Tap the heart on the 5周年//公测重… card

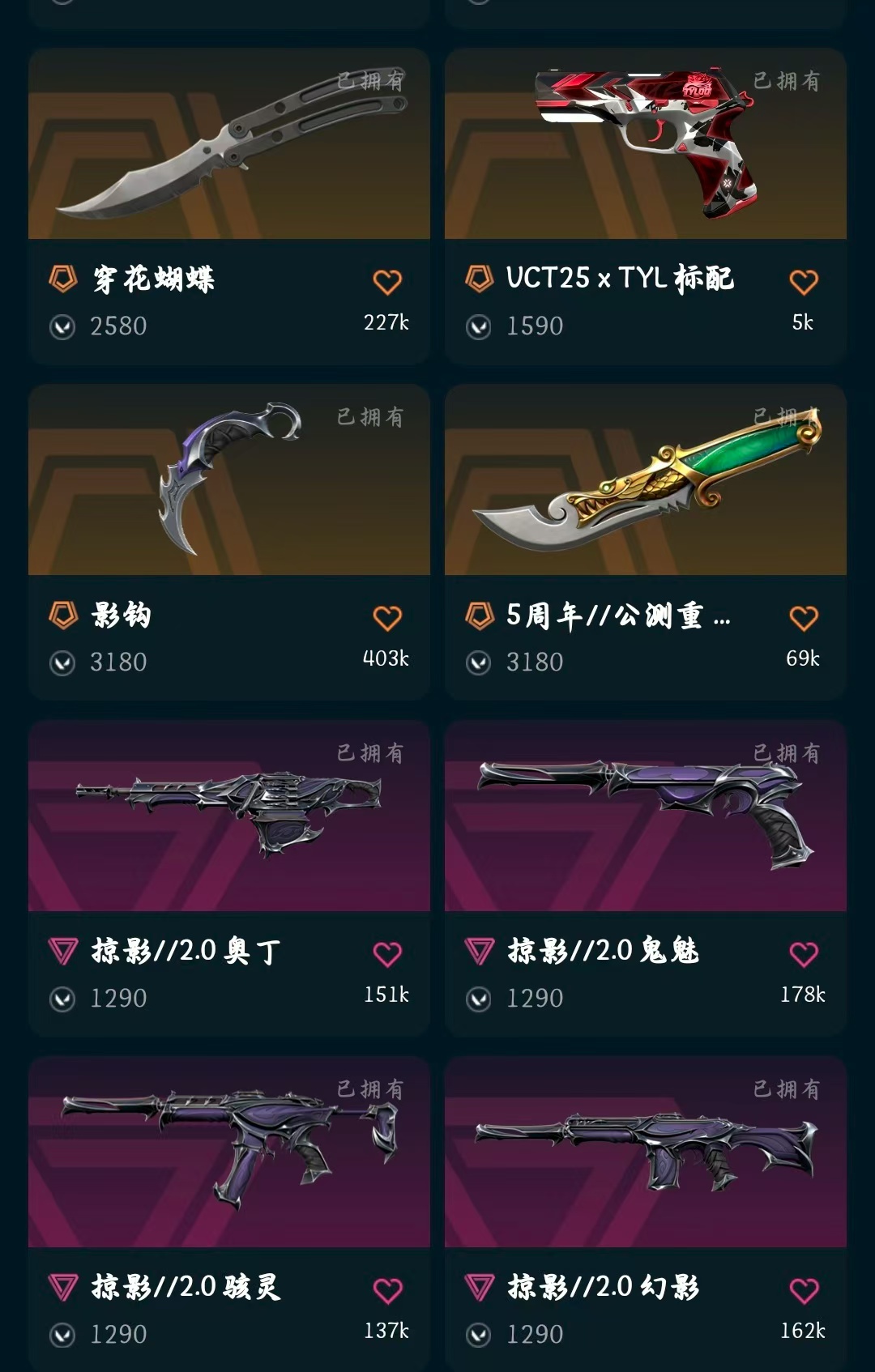pyautogui.click(x=804, y=618)
